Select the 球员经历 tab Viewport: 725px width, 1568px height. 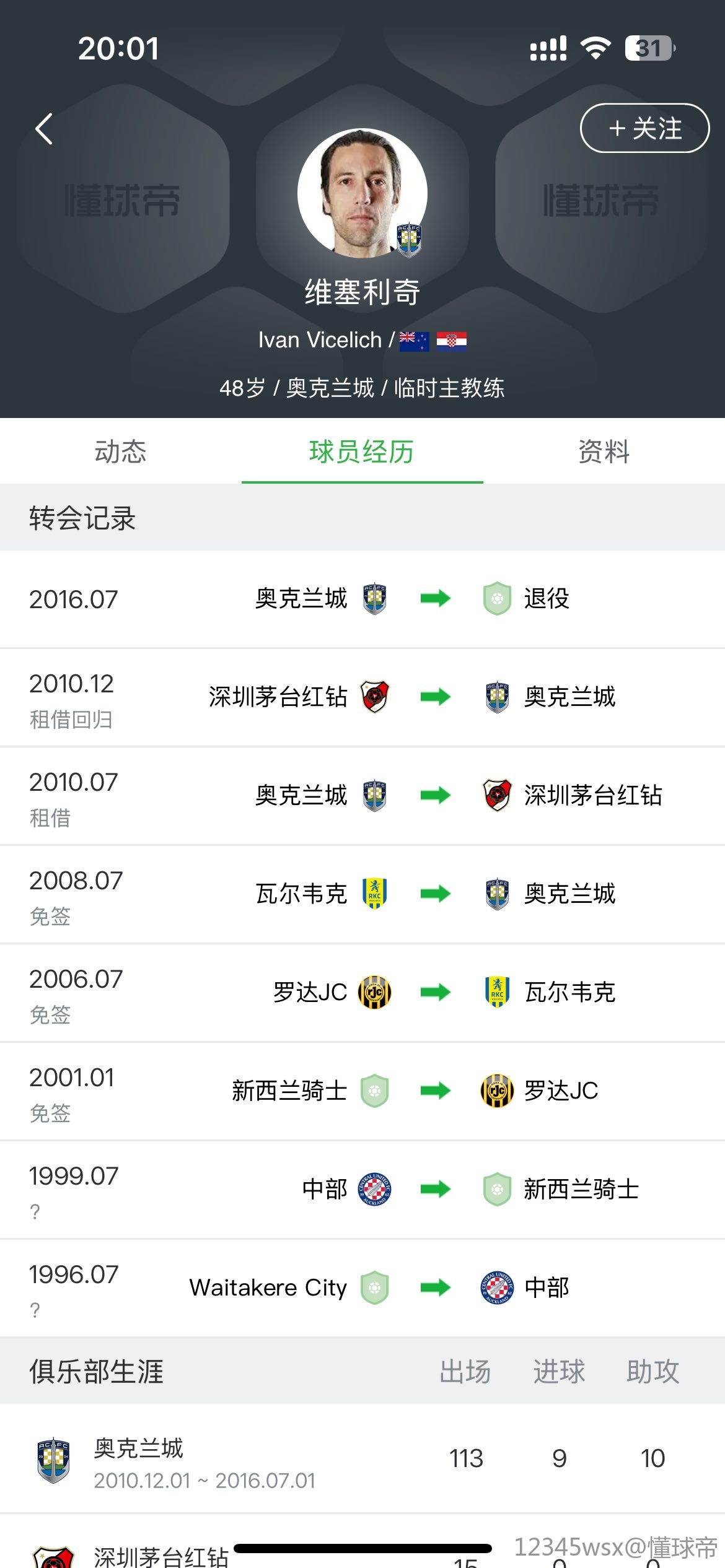[x=362, y=451]
